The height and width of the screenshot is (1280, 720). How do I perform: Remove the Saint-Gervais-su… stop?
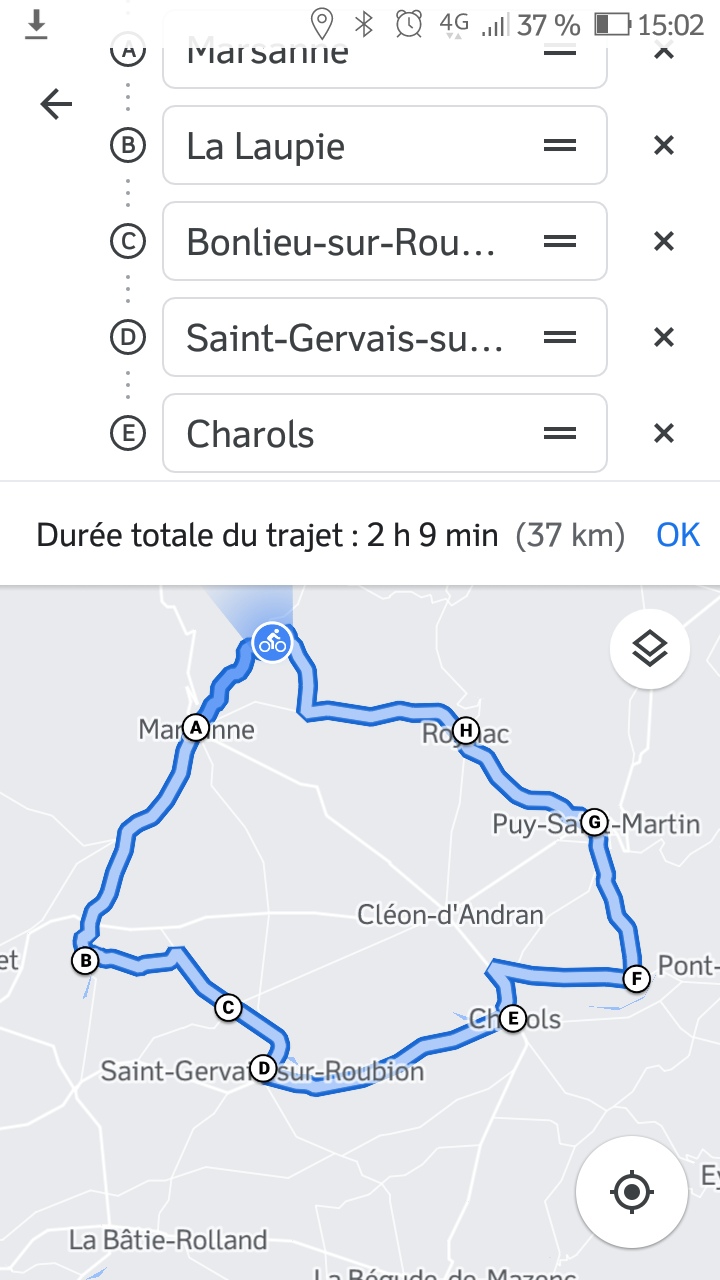click(x=663, y=338)
